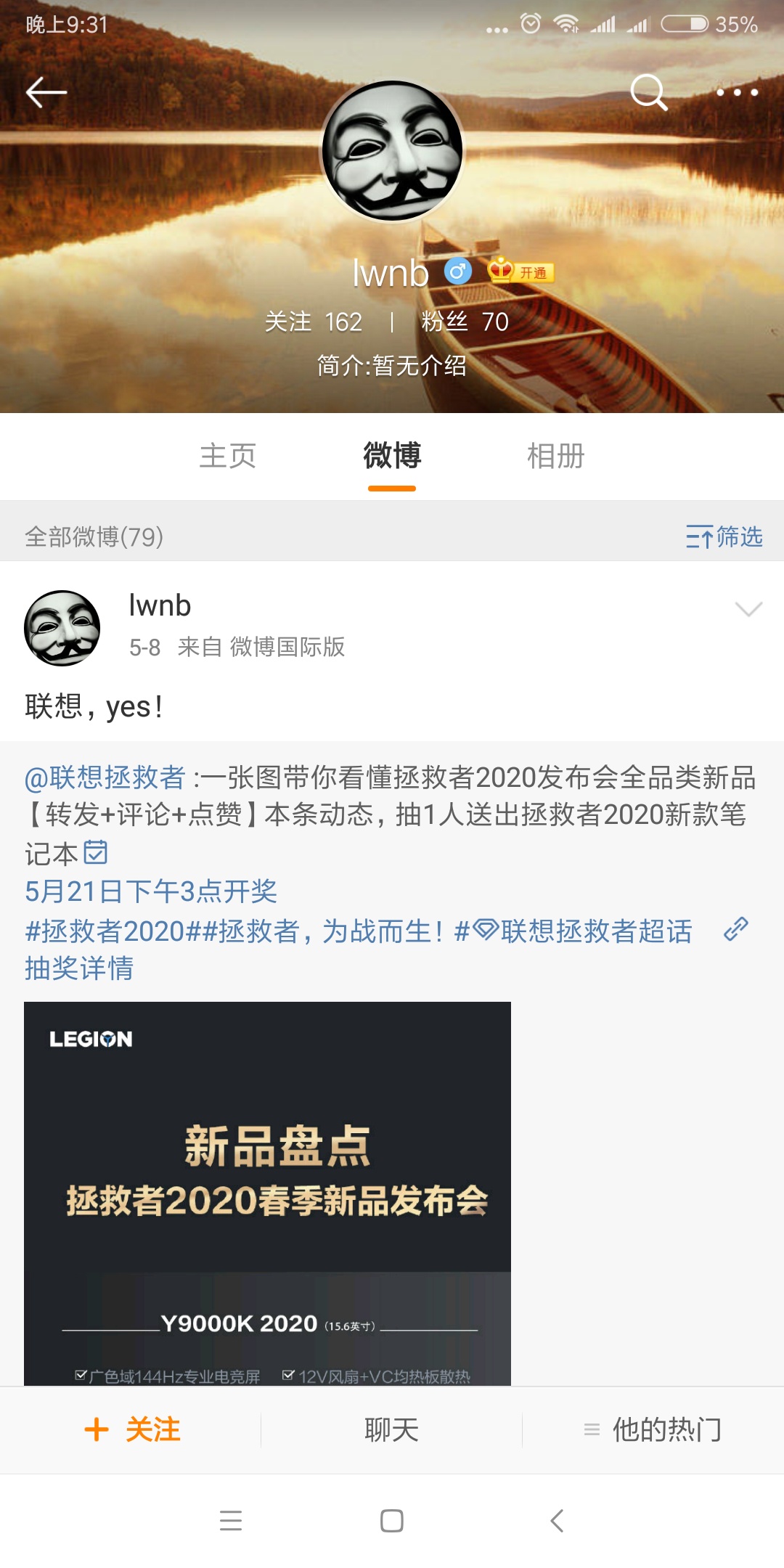Switch to the 相册 tab
784x1568 pixels.
[x=555, y=456]
